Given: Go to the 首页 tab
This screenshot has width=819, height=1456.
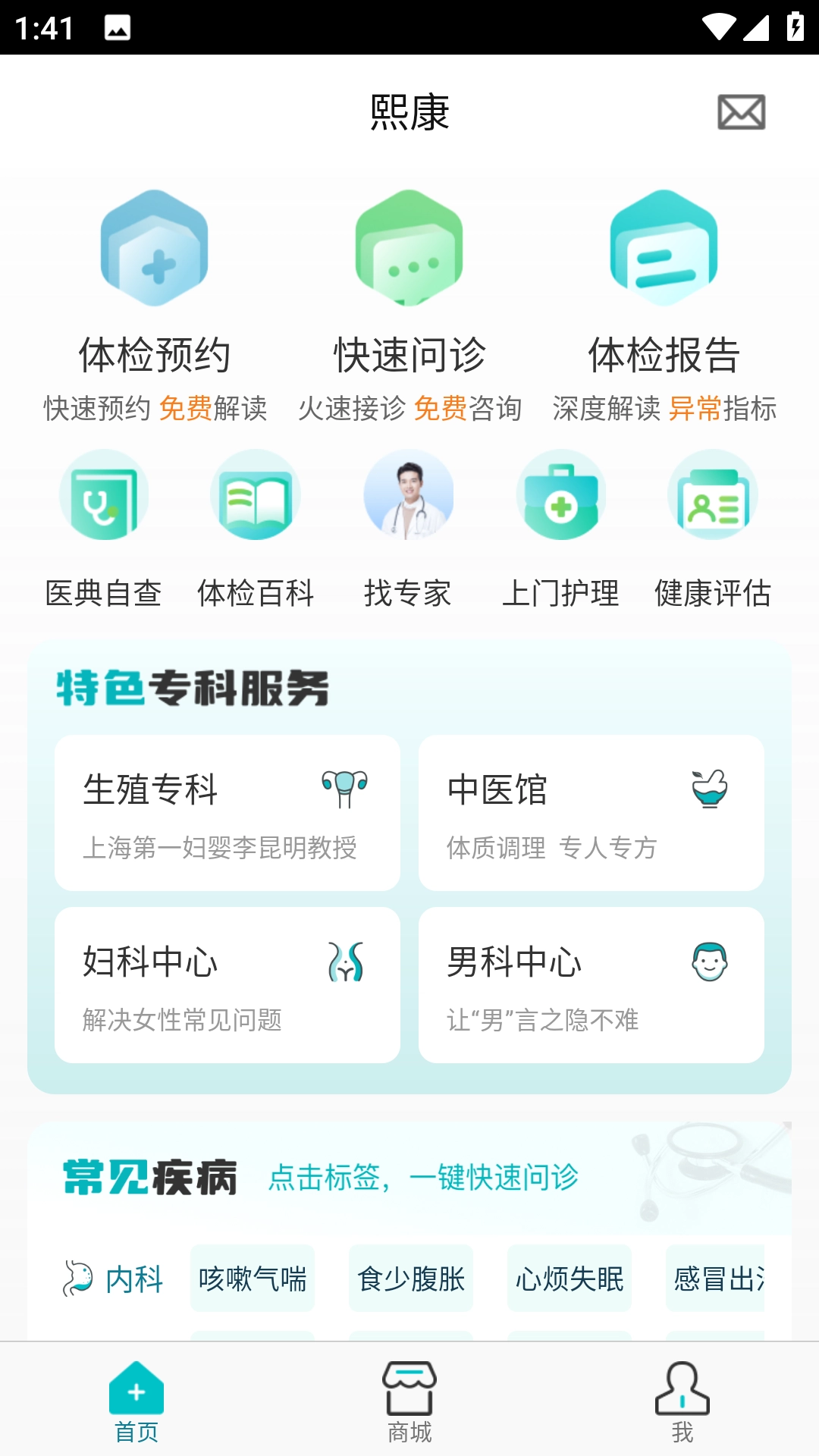Looking at the screenshot, I should pyautogui.click(x=136, y=1401).
